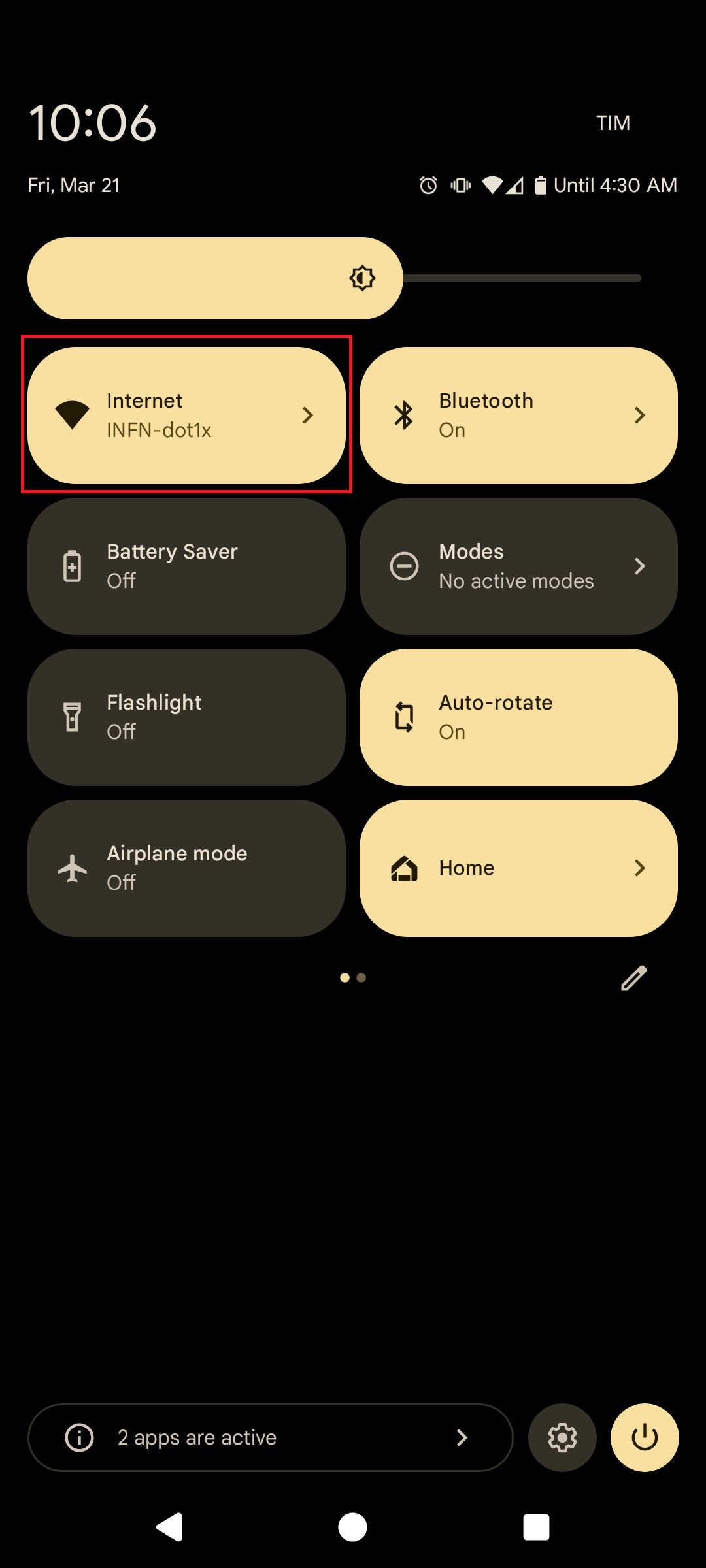The height and width of the screenshot is (1568, 706).
Task: Open the Home device controls tile
Action: tap(518, 868)
